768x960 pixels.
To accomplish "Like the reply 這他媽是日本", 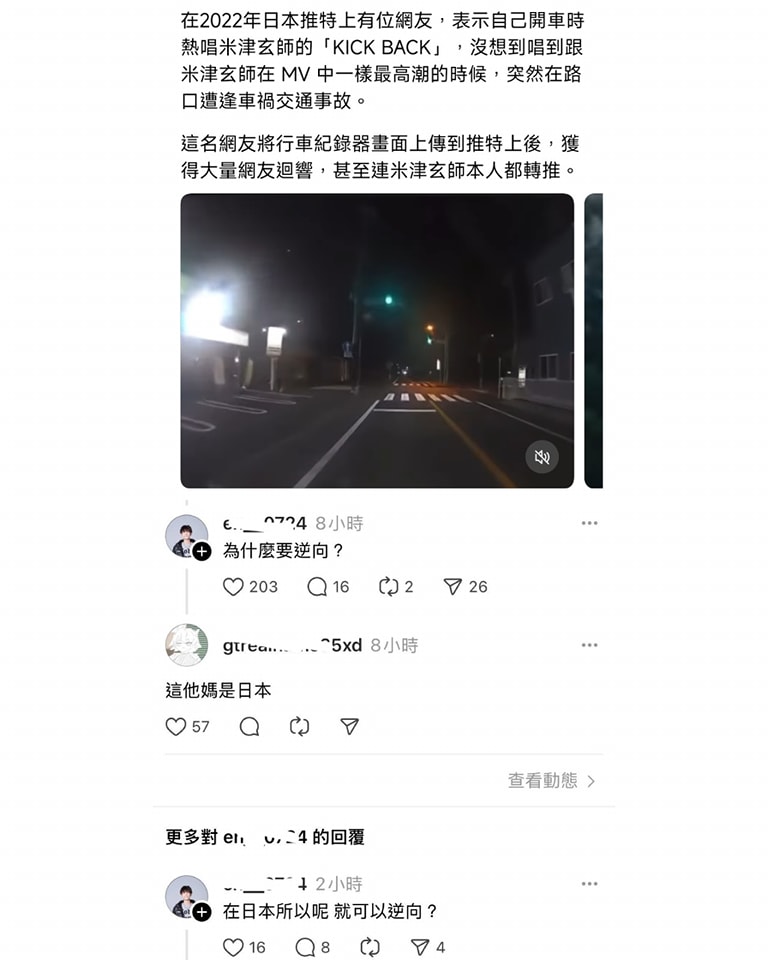I will coord(176,727).
